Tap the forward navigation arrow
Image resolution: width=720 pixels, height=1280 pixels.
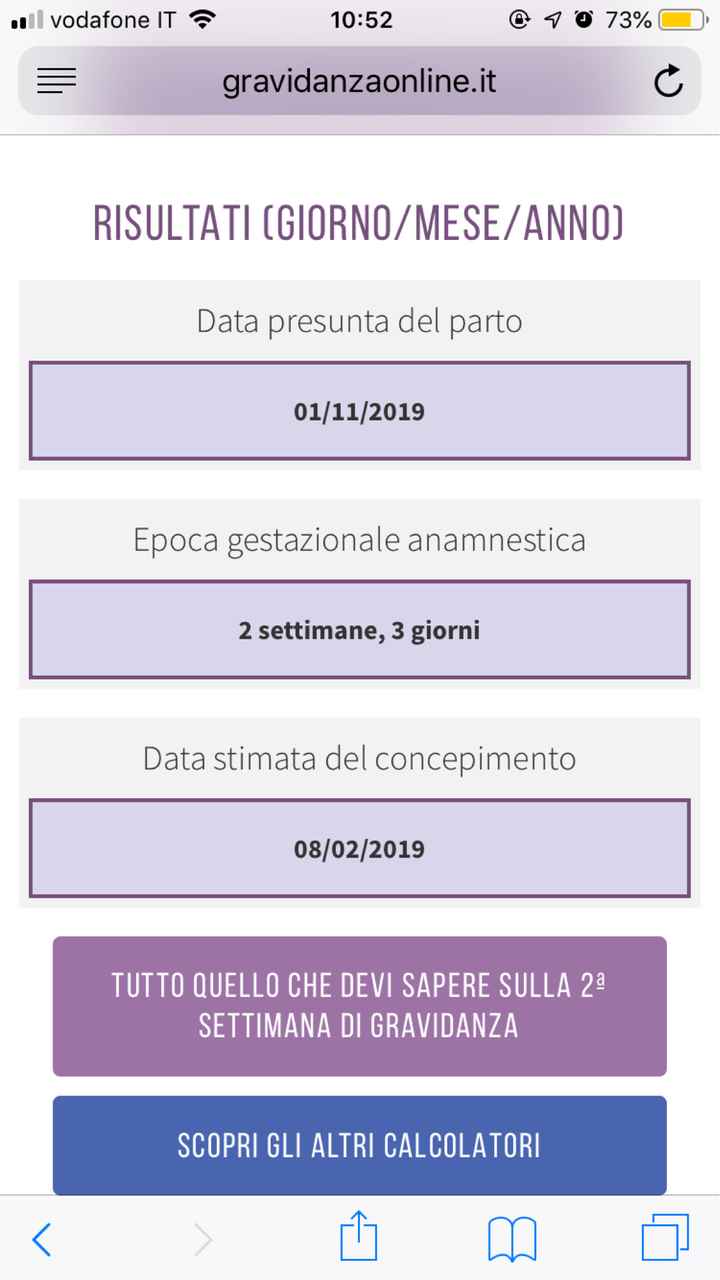[203, 1238]
